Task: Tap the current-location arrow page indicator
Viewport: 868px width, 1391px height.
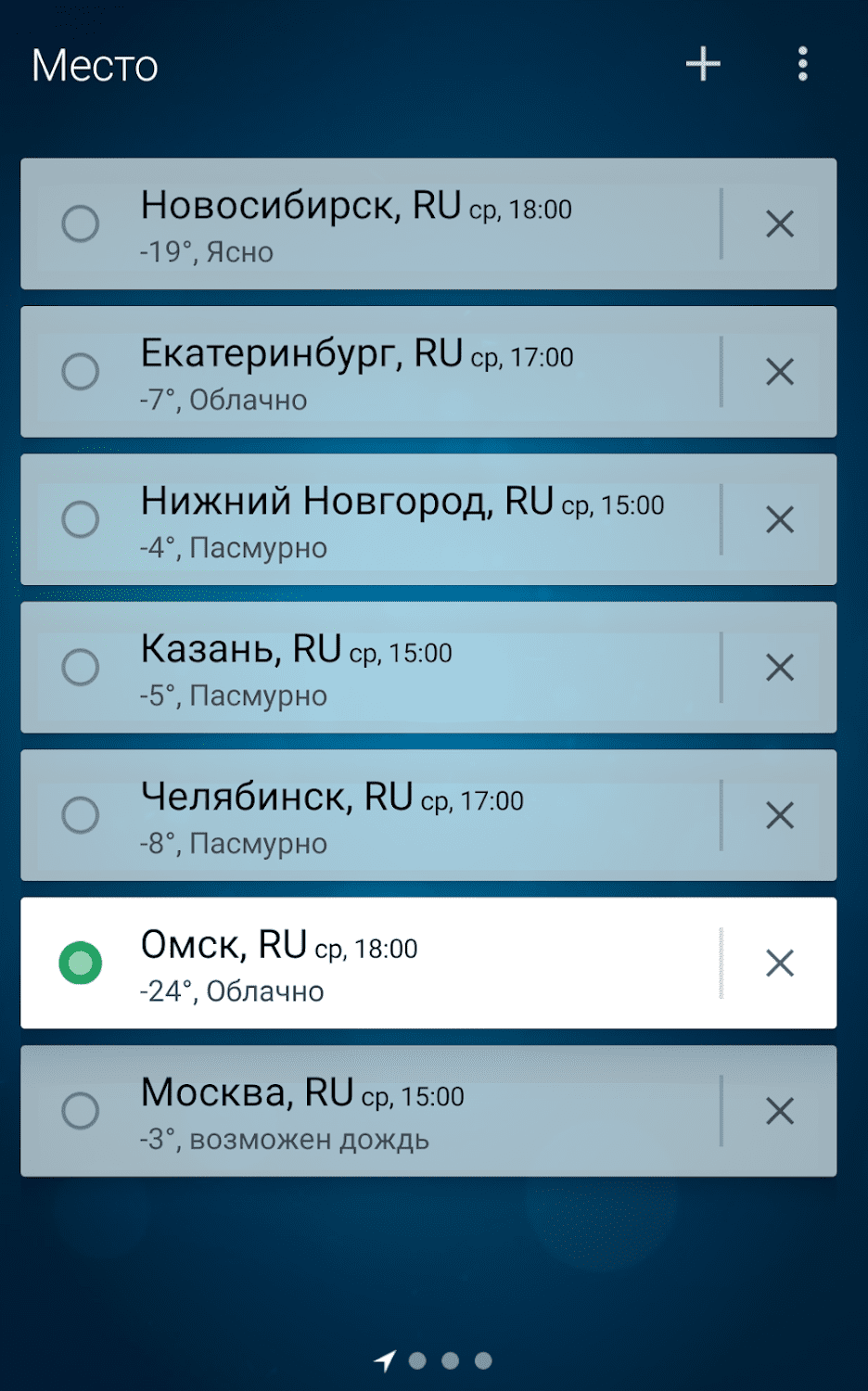Action: pyautogui.click(x=385, y=1360)
